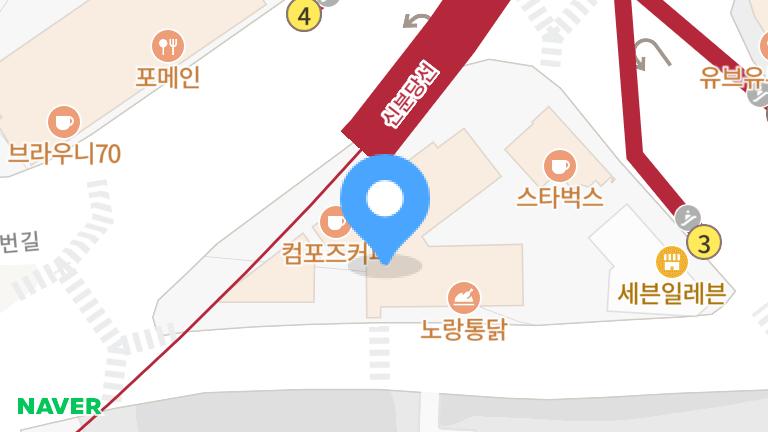
Task: Open the 노랑통닭 restaurant marker
Action: pos(463,297)
